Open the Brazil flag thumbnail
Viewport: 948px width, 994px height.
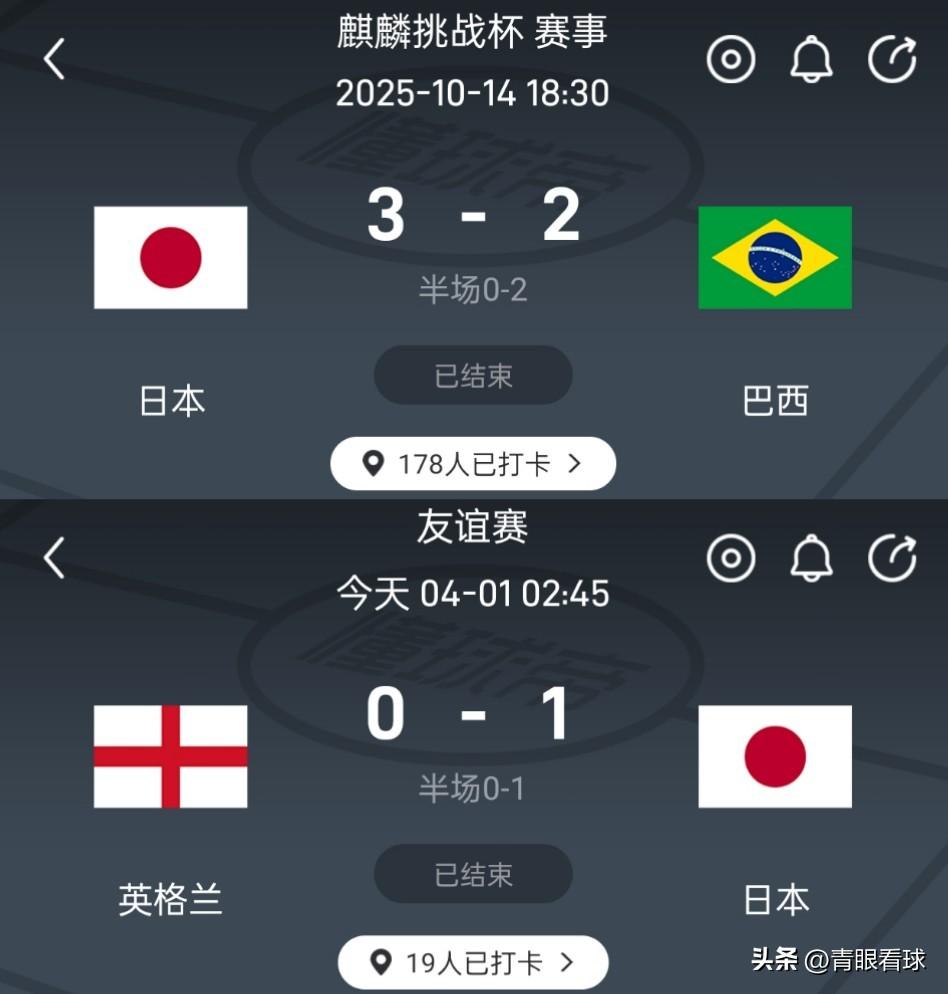[x=775, y=258]
